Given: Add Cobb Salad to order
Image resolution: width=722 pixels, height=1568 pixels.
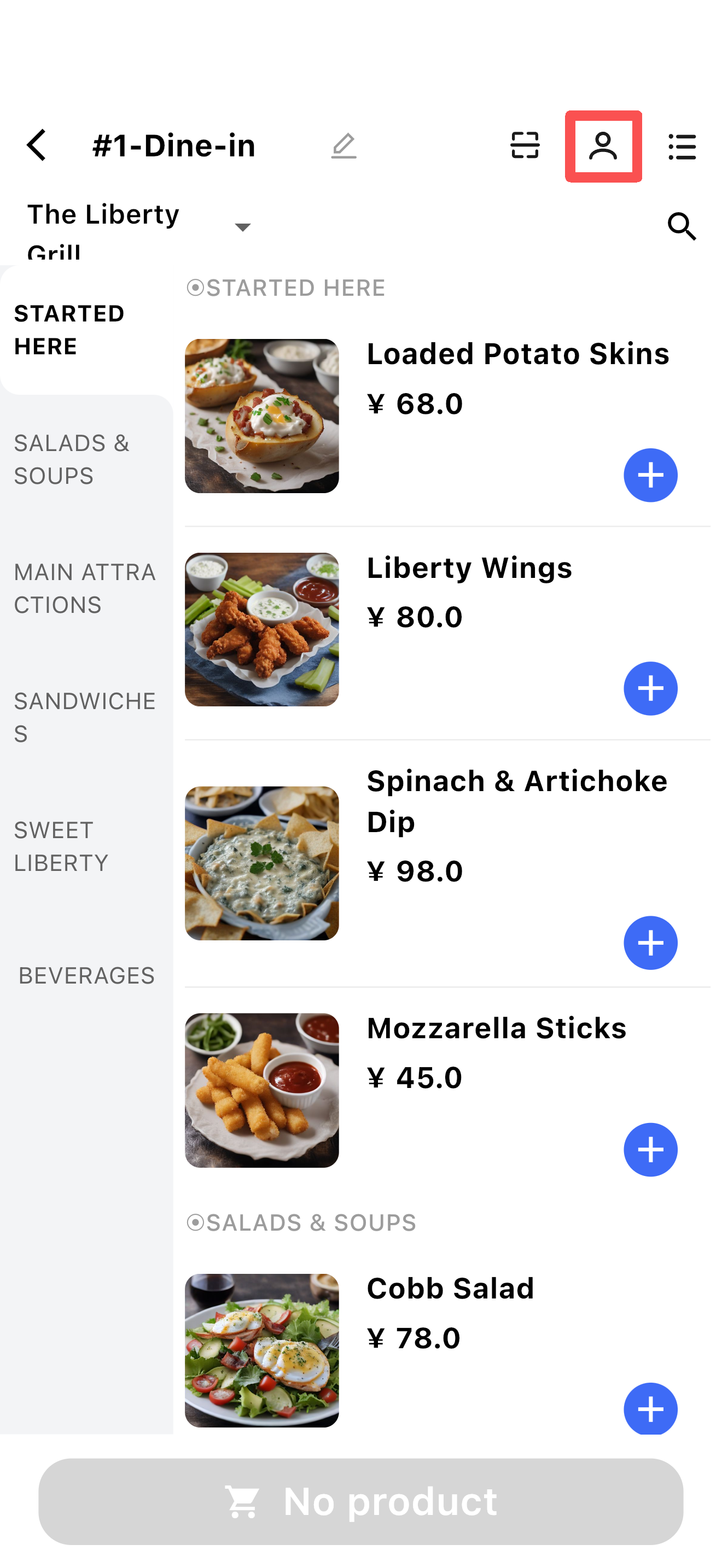Looking at the screenshot, I should pyautogui.click(x=650, y=1408).
